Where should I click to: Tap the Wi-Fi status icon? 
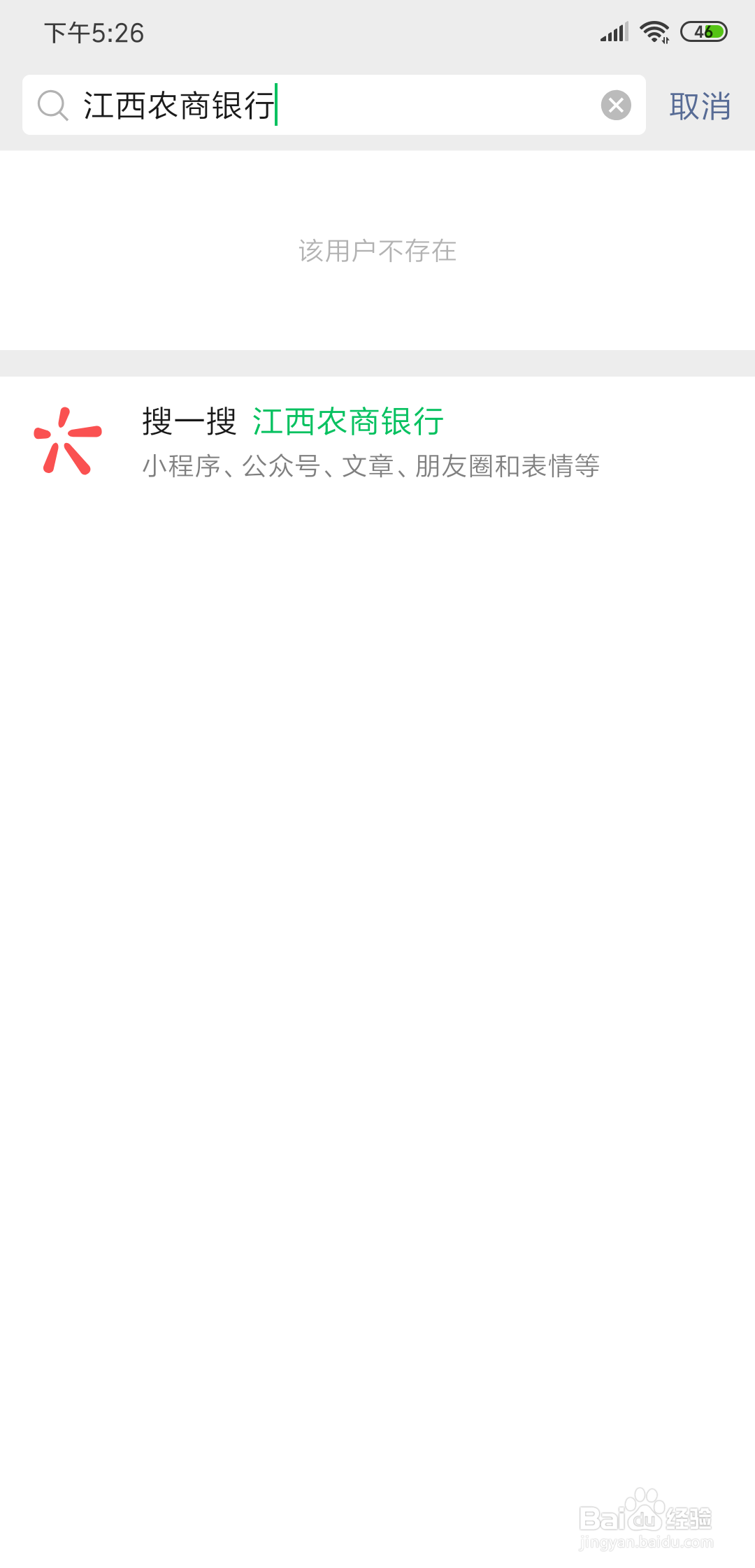pos(654,31)
